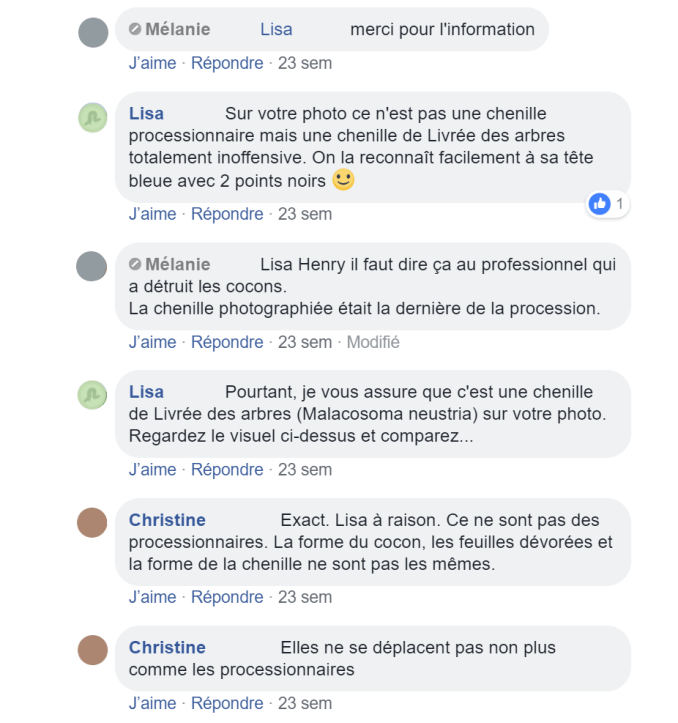
Task: Open Lisa's profile from the "Pourtant" comment name
Action: 146,392
